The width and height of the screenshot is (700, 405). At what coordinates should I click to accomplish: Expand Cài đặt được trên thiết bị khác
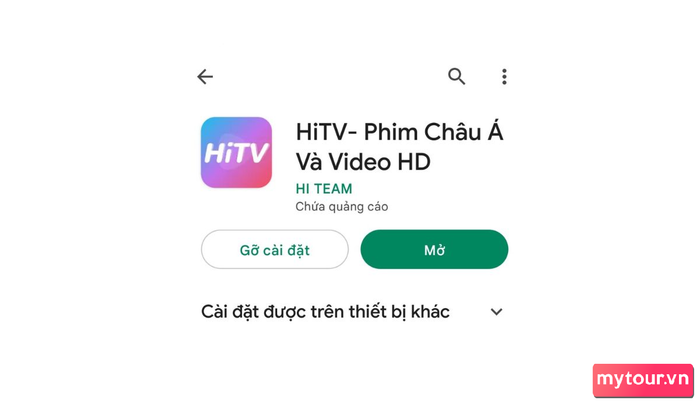coord(496,312)
